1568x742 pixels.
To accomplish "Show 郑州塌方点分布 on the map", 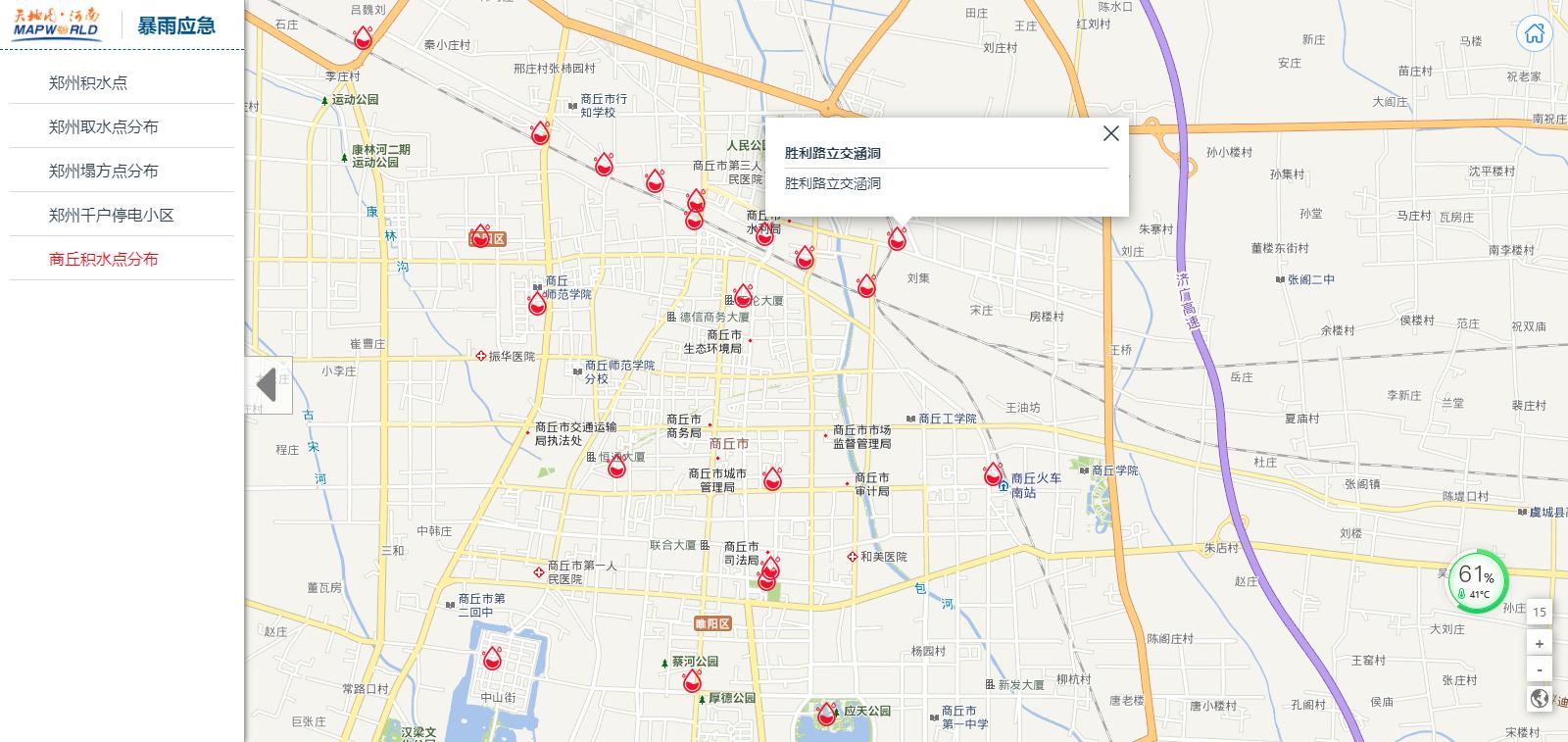I will point(103,172).
